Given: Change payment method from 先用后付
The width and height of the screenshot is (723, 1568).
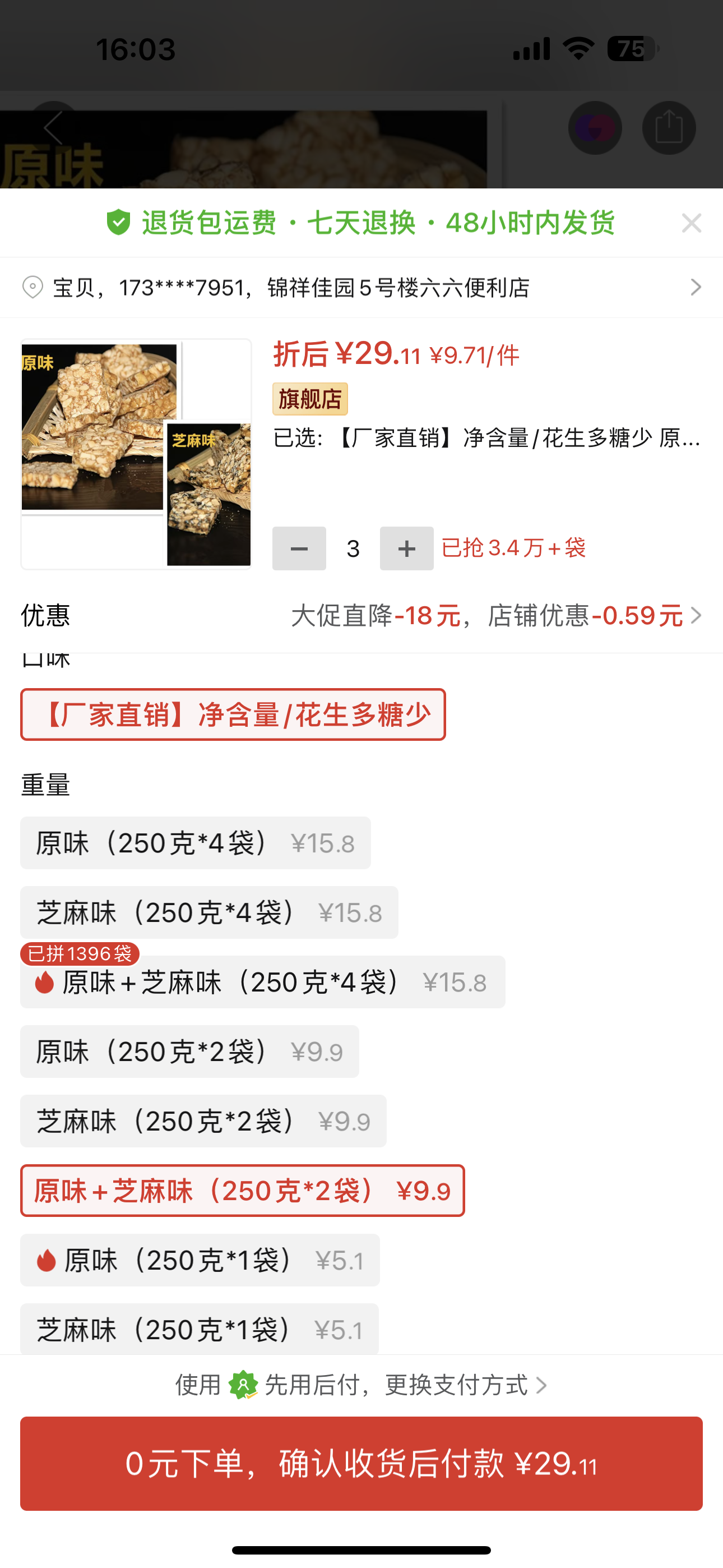Looking at the screenshot, I should pos(361,1385).
